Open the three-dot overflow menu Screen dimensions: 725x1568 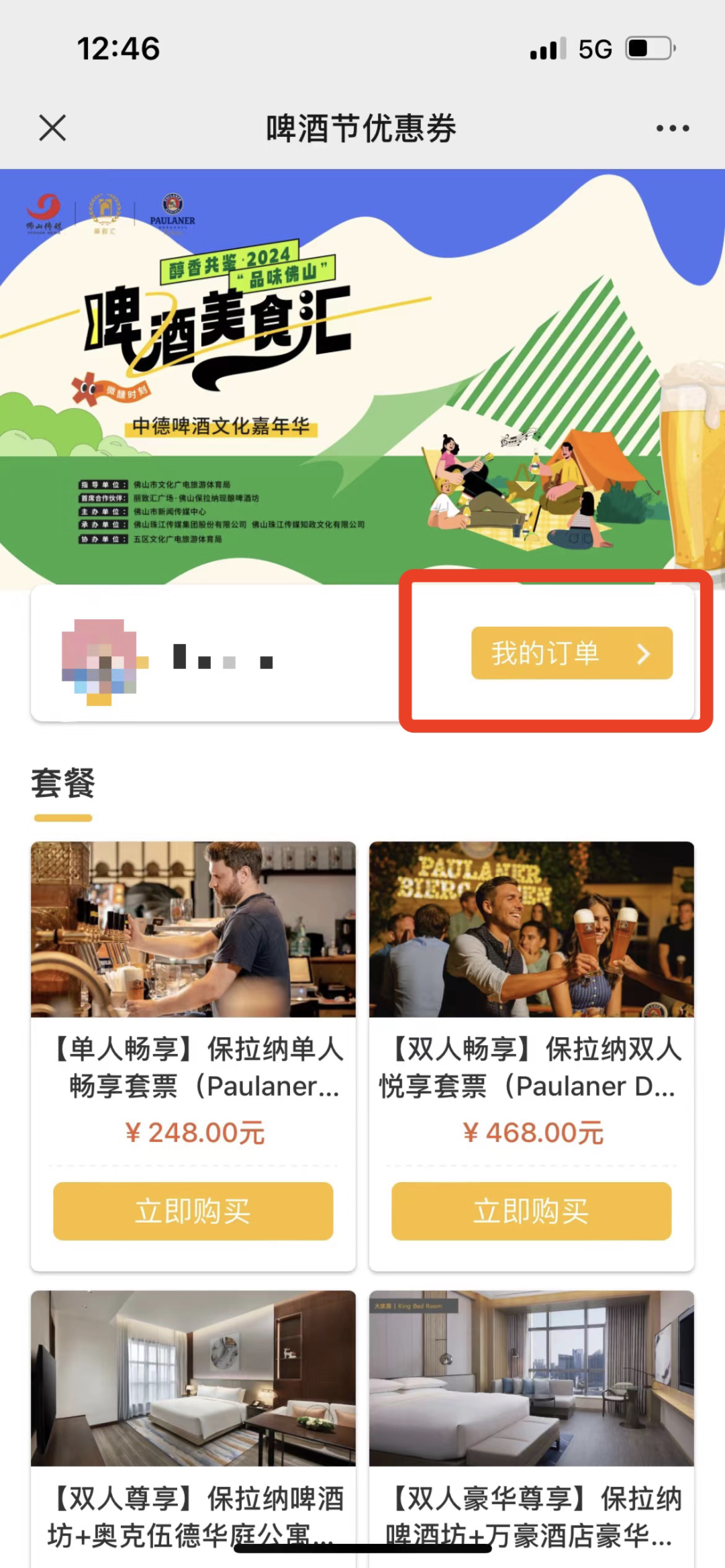click(673, 128)
